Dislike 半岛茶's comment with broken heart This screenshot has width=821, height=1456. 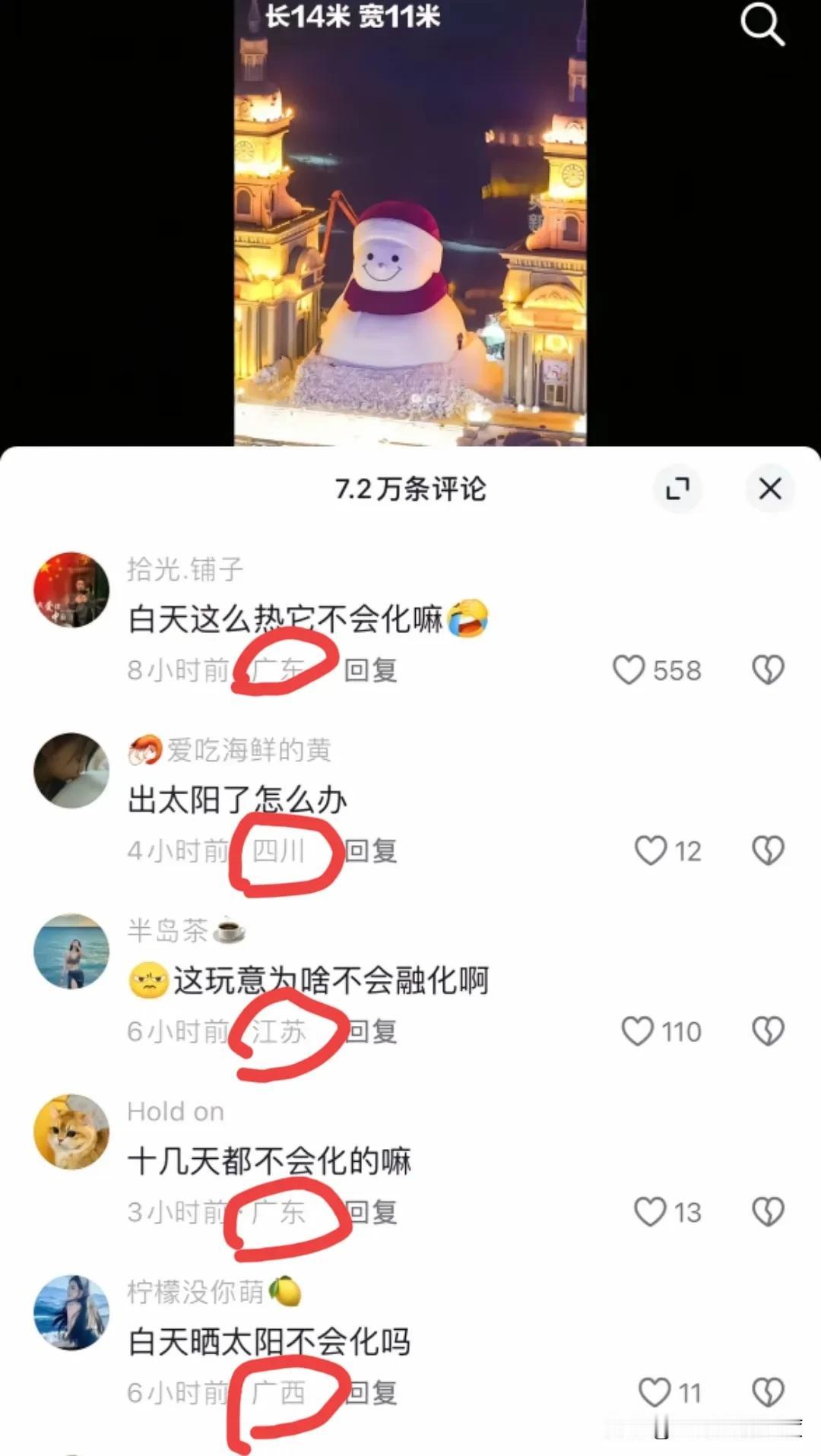[x=769, y=1032]
